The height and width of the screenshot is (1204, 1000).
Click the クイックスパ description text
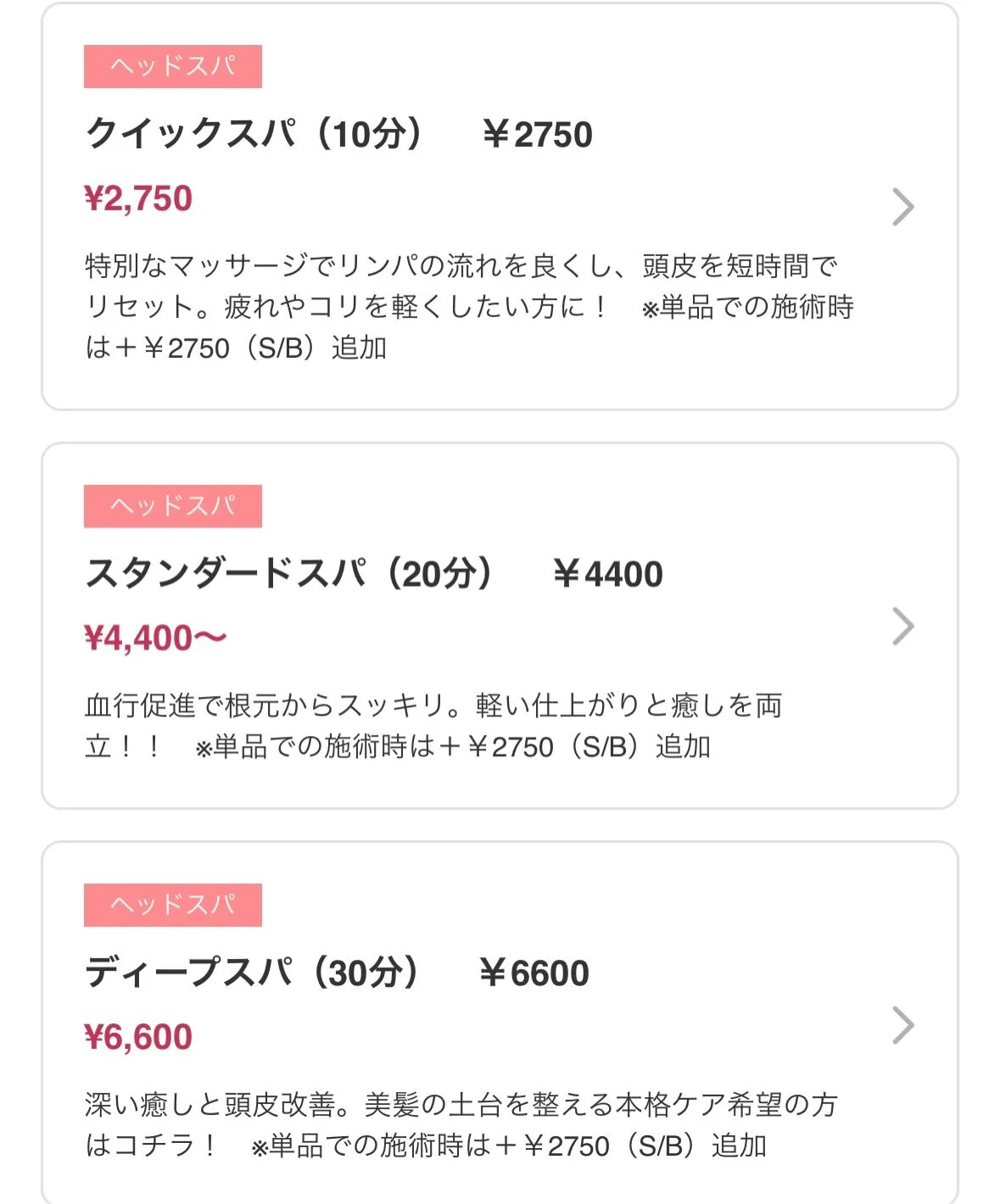466,305
